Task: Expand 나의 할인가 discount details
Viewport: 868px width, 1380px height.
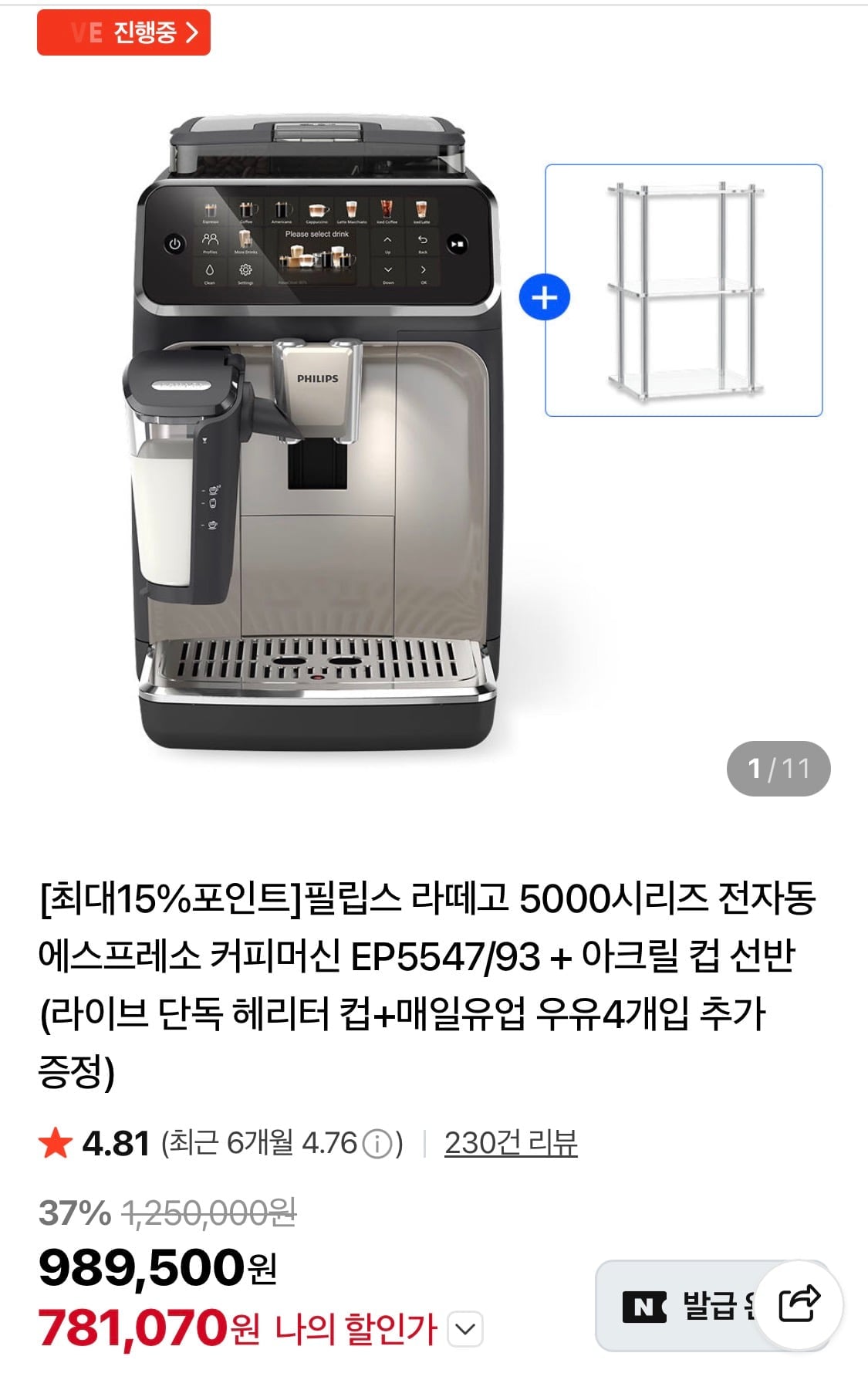Action: (x=464, y=1329)
